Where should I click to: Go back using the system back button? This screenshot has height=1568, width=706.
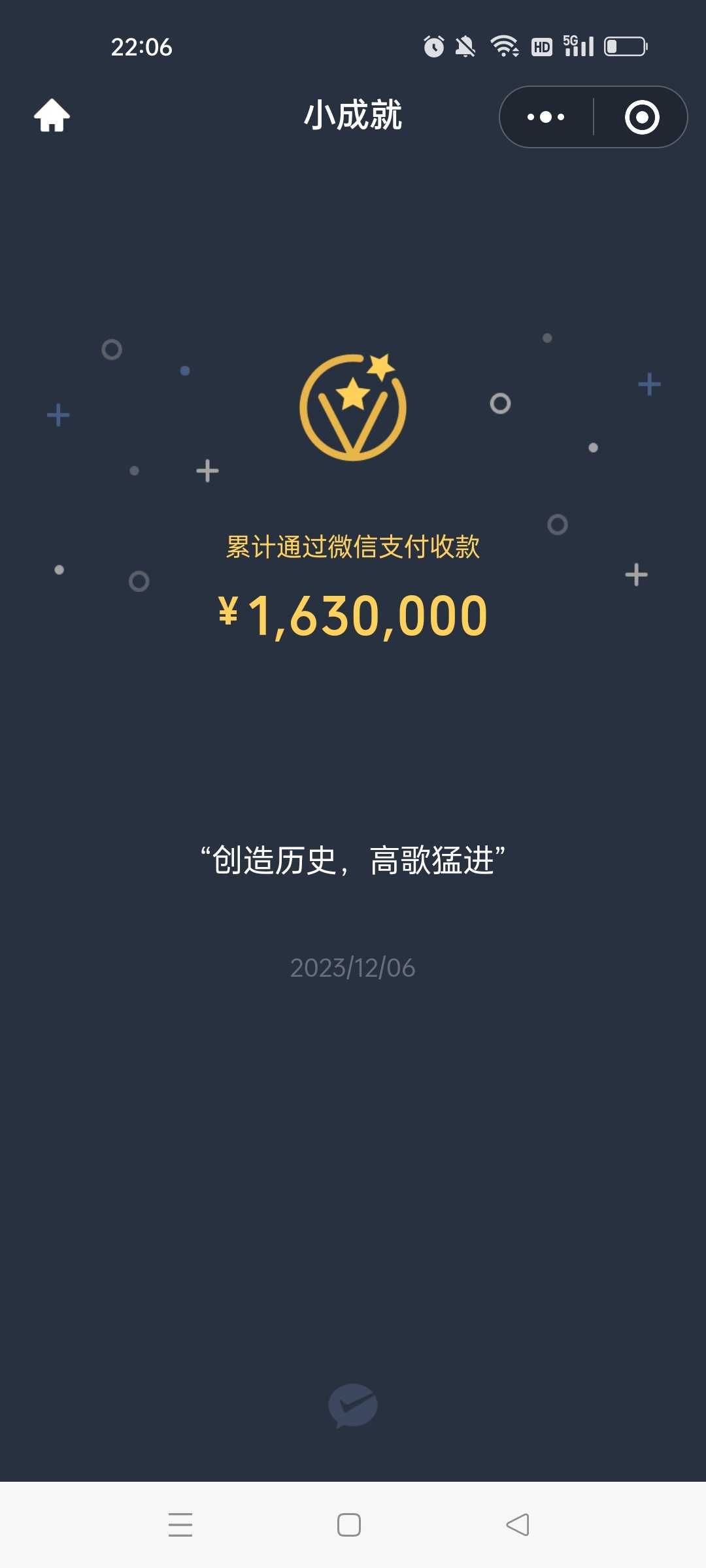click(518, 1525)
